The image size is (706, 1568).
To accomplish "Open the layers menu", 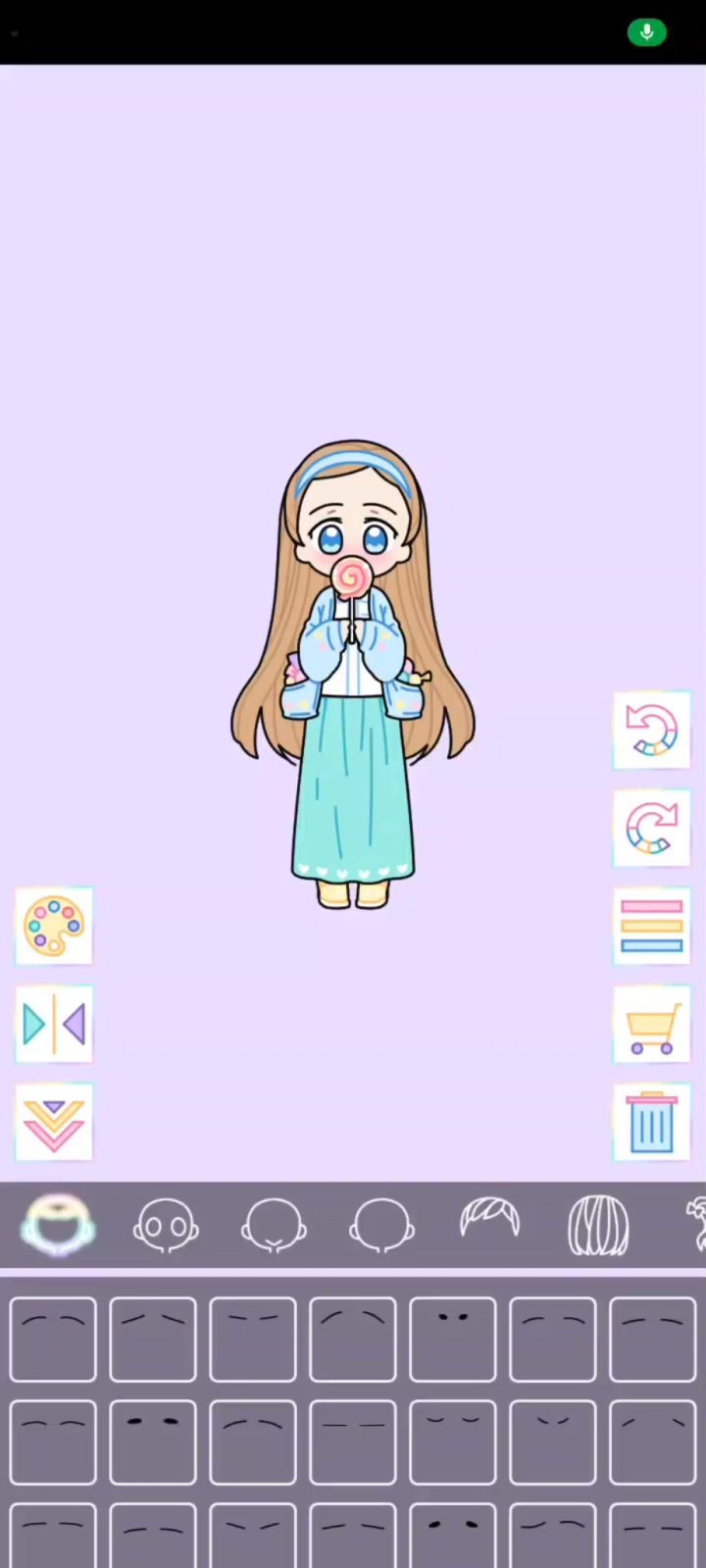I will (x=651, y=926).
